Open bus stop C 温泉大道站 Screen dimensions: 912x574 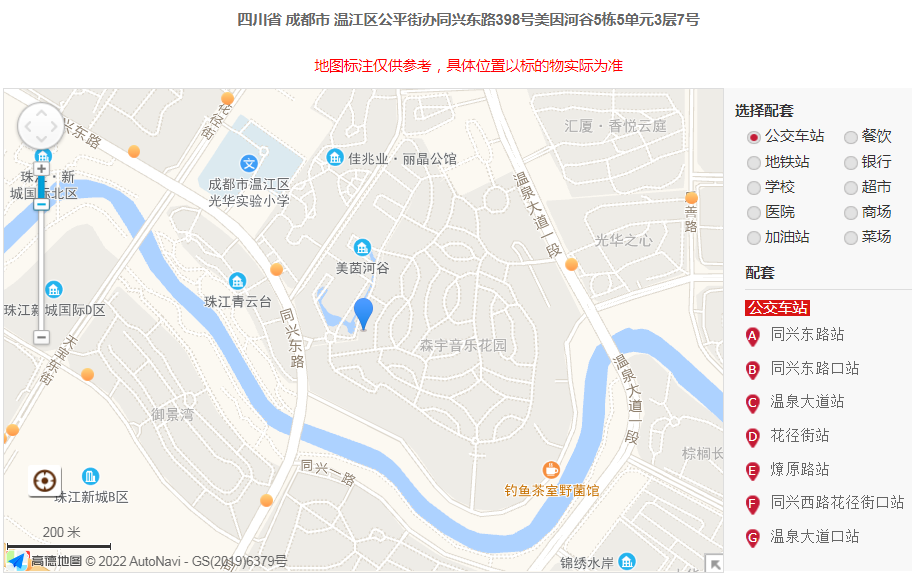click(807, 402)
